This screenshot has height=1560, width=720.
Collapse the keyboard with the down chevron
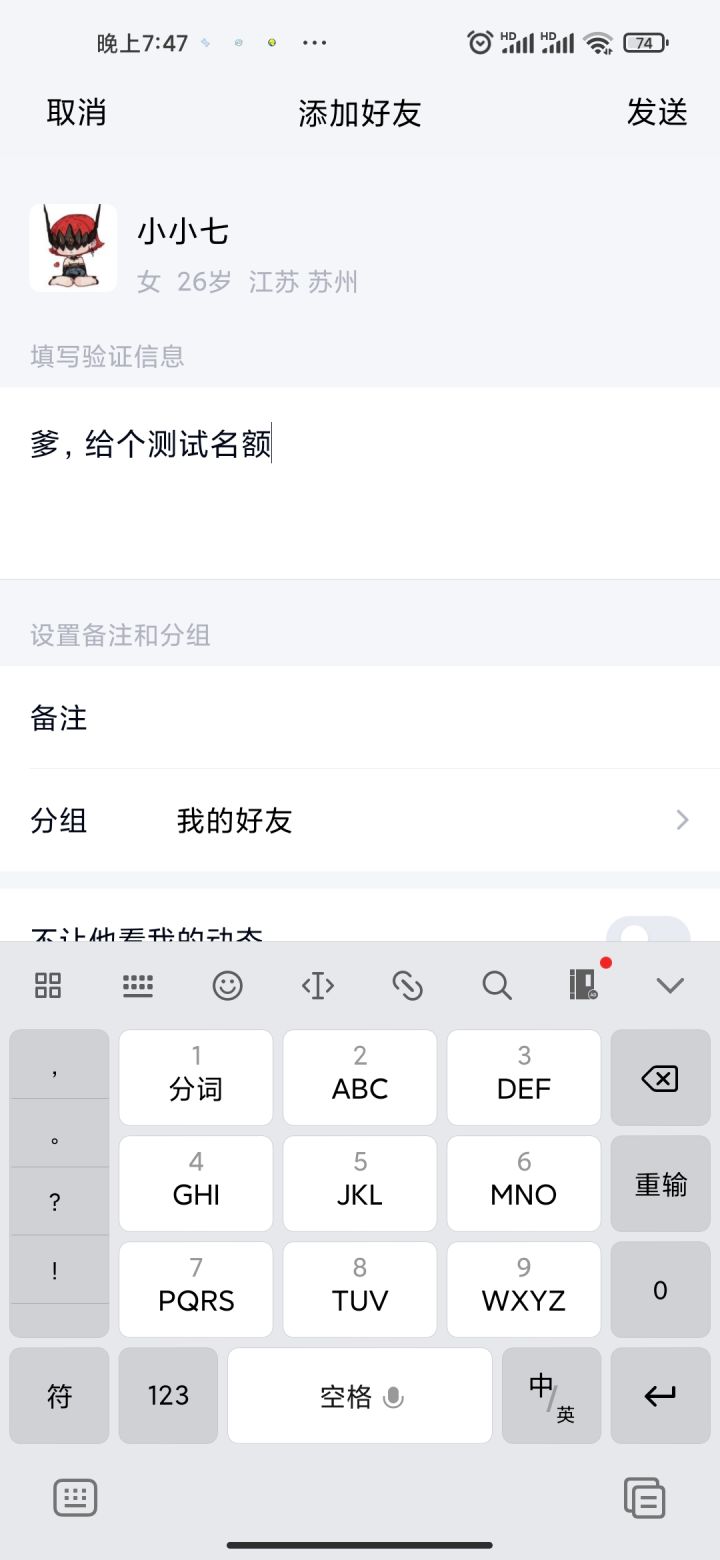pos(669,985)
